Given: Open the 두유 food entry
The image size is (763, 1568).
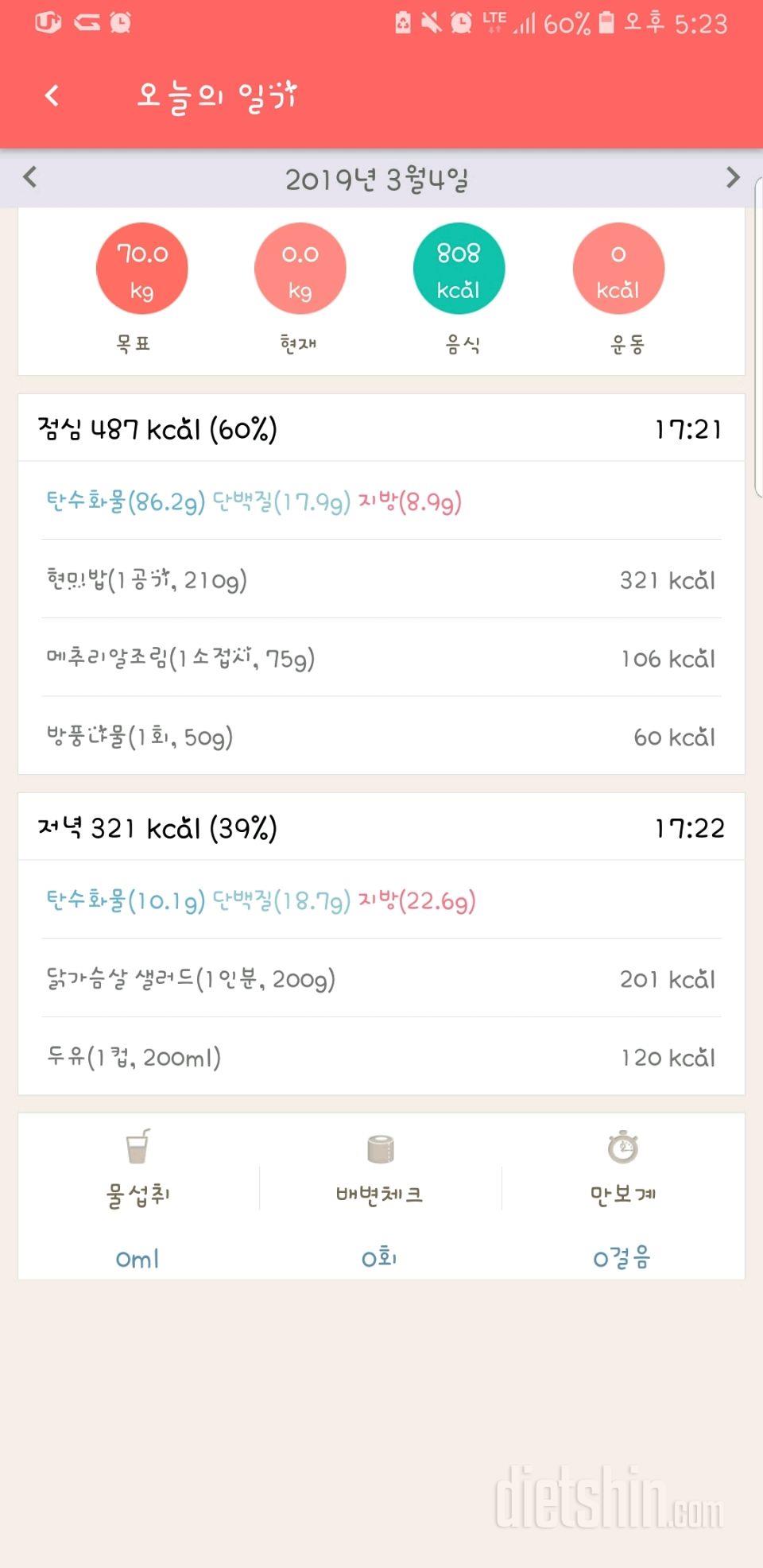Looking at the screenshot, I should pos(380,1057).
